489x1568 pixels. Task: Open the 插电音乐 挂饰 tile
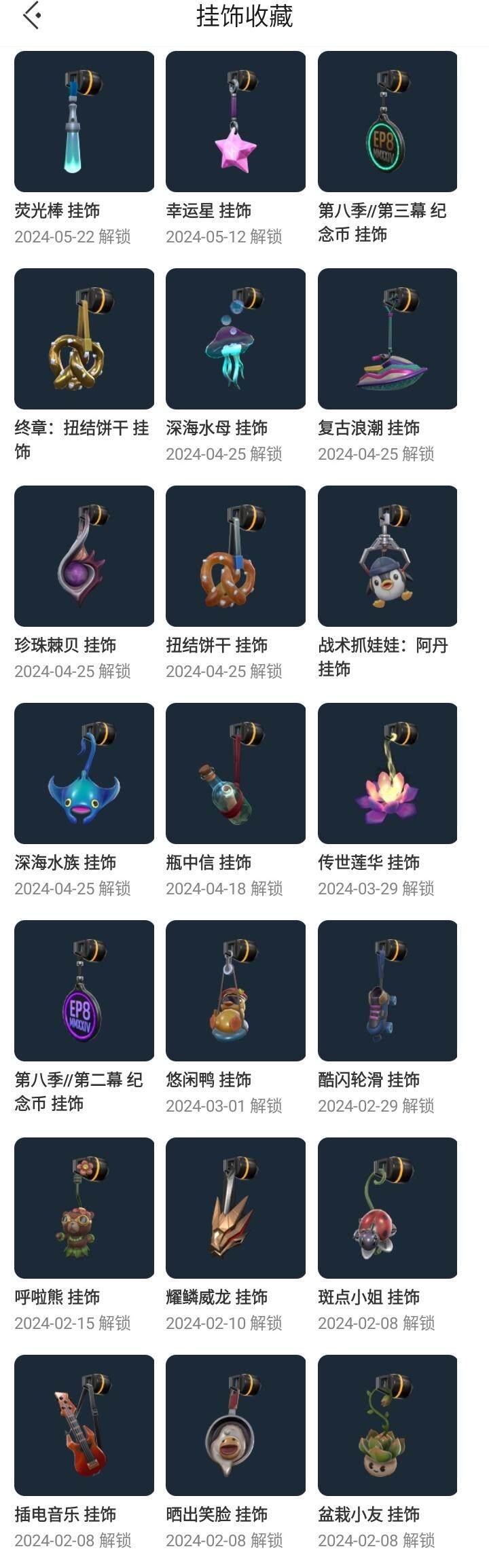pos(84,1425)
